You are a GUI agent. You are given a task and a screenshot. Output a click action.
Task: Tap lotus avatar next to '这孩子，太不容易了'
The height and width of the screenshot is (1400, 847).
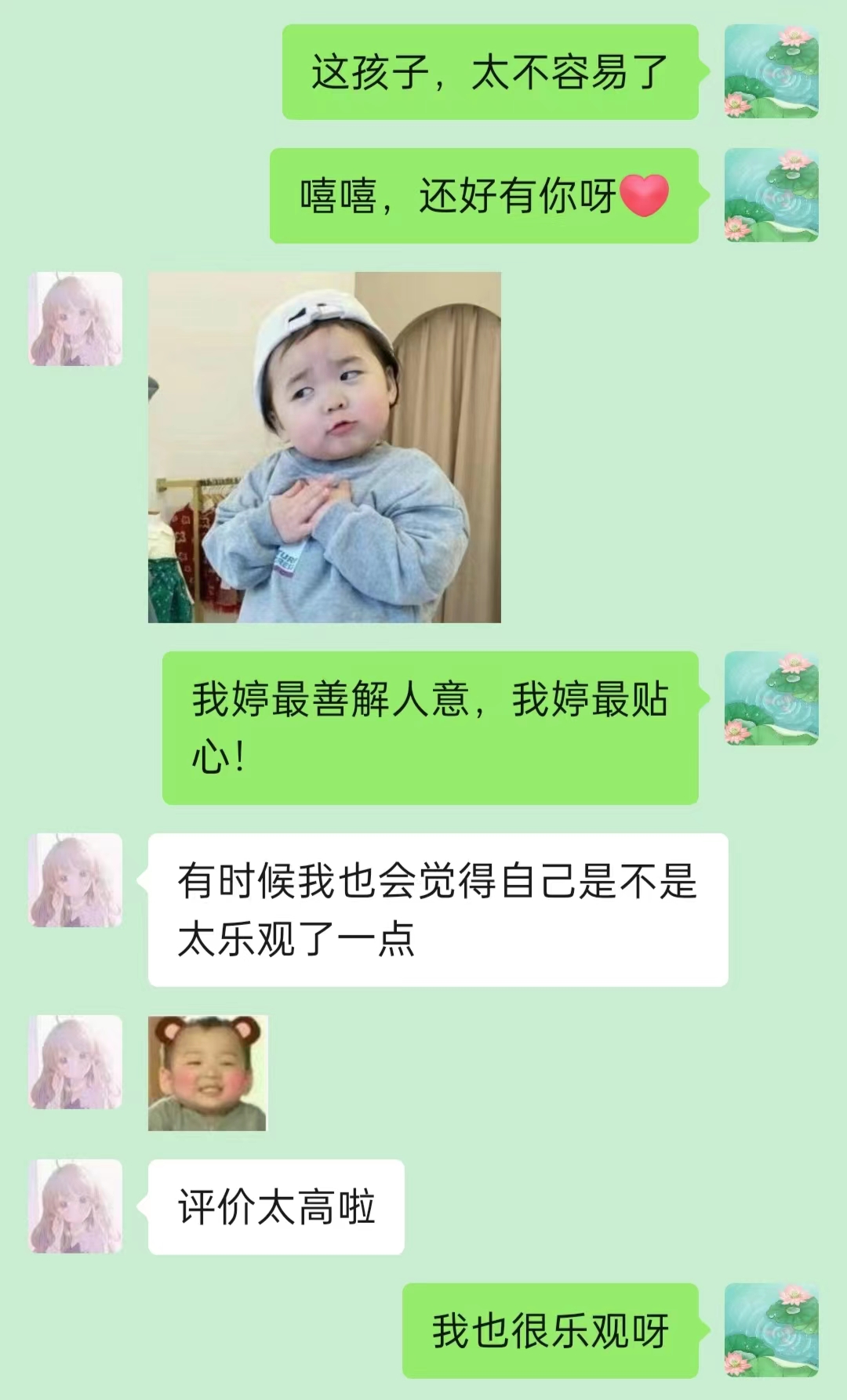[771, 71]
